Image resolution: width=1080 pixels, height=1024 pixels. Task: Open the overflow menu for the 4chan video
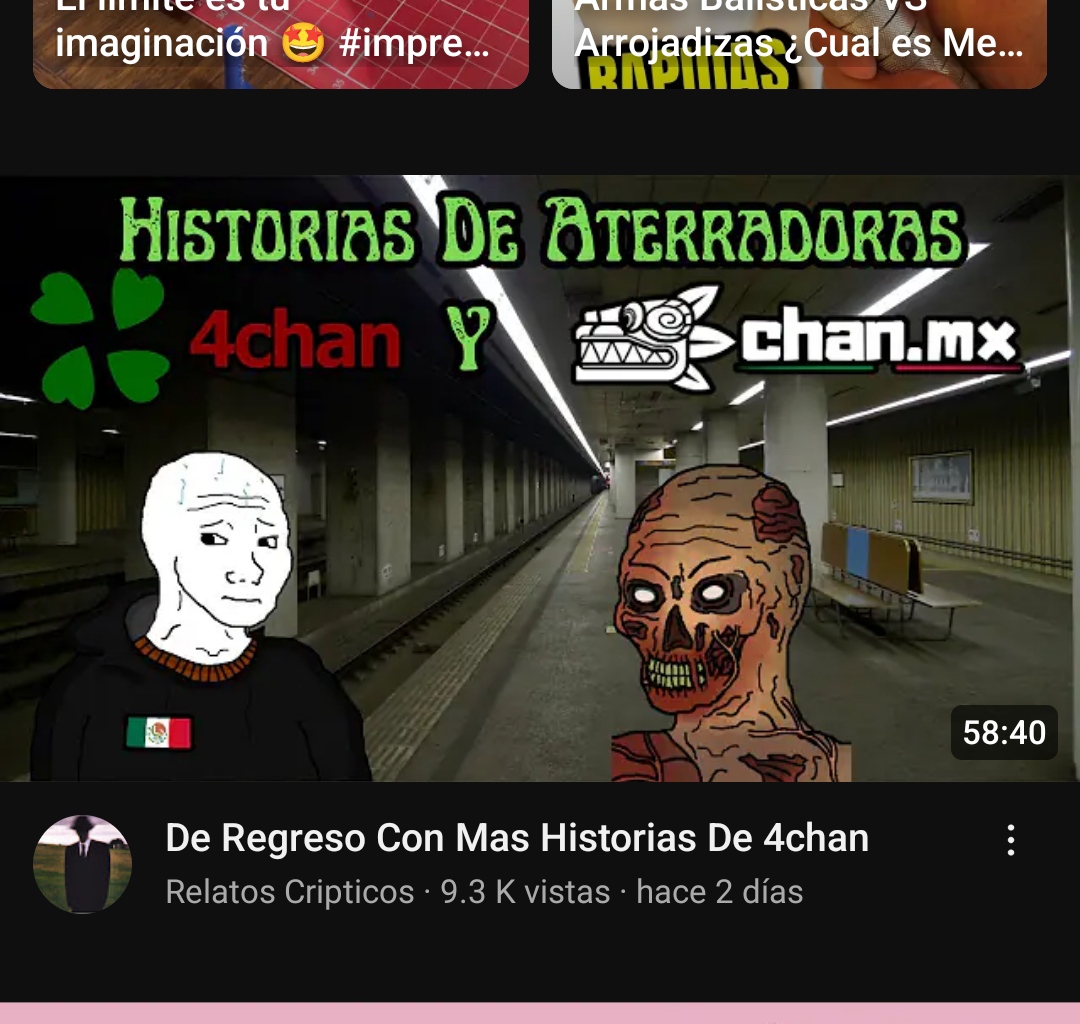point(1011,840)
